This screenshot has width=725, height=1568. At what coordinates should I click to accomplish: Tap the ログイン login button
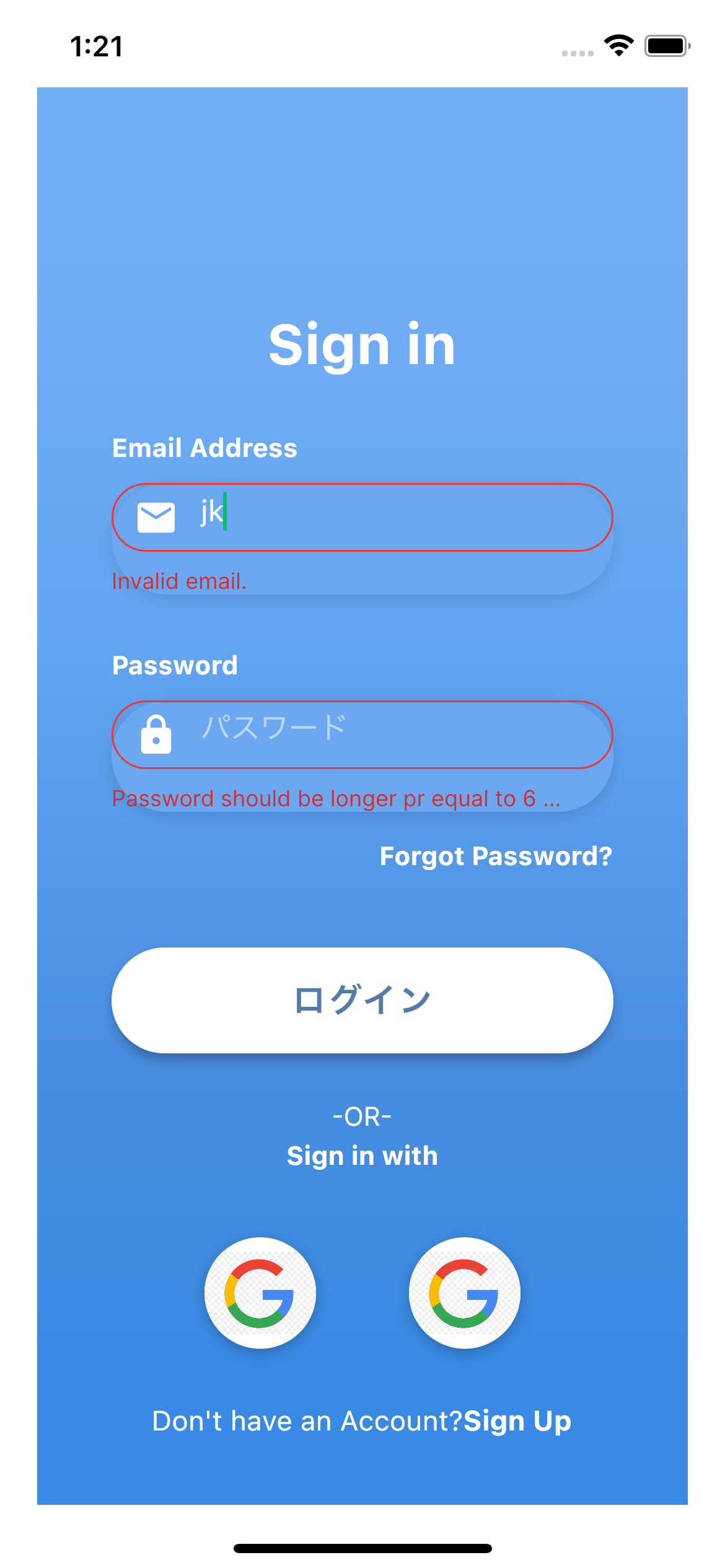(x=362, y=1000)
